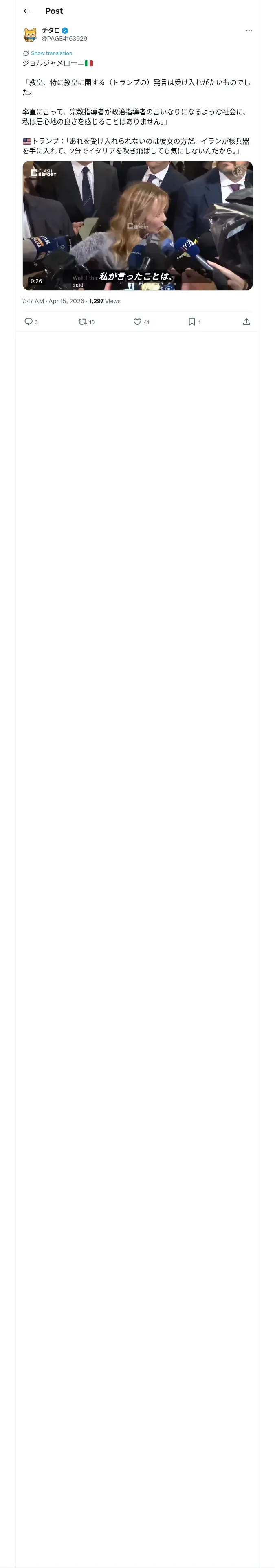
Task: Share the post via share icon
Action: (x=246, y=322)
